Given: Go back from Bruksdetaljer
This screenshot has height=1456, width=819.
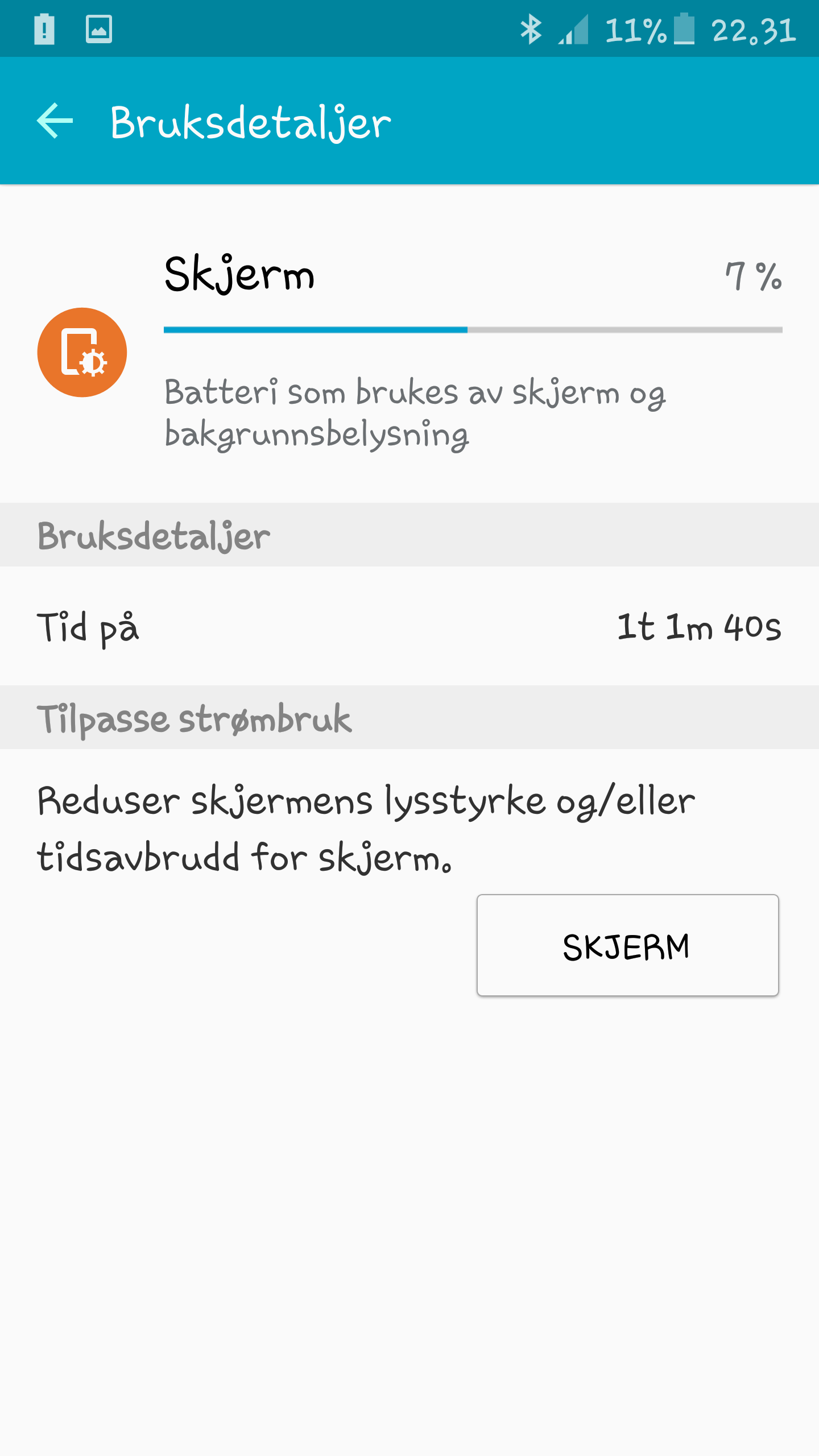Looking at the screenshot, I should (55, 121).
